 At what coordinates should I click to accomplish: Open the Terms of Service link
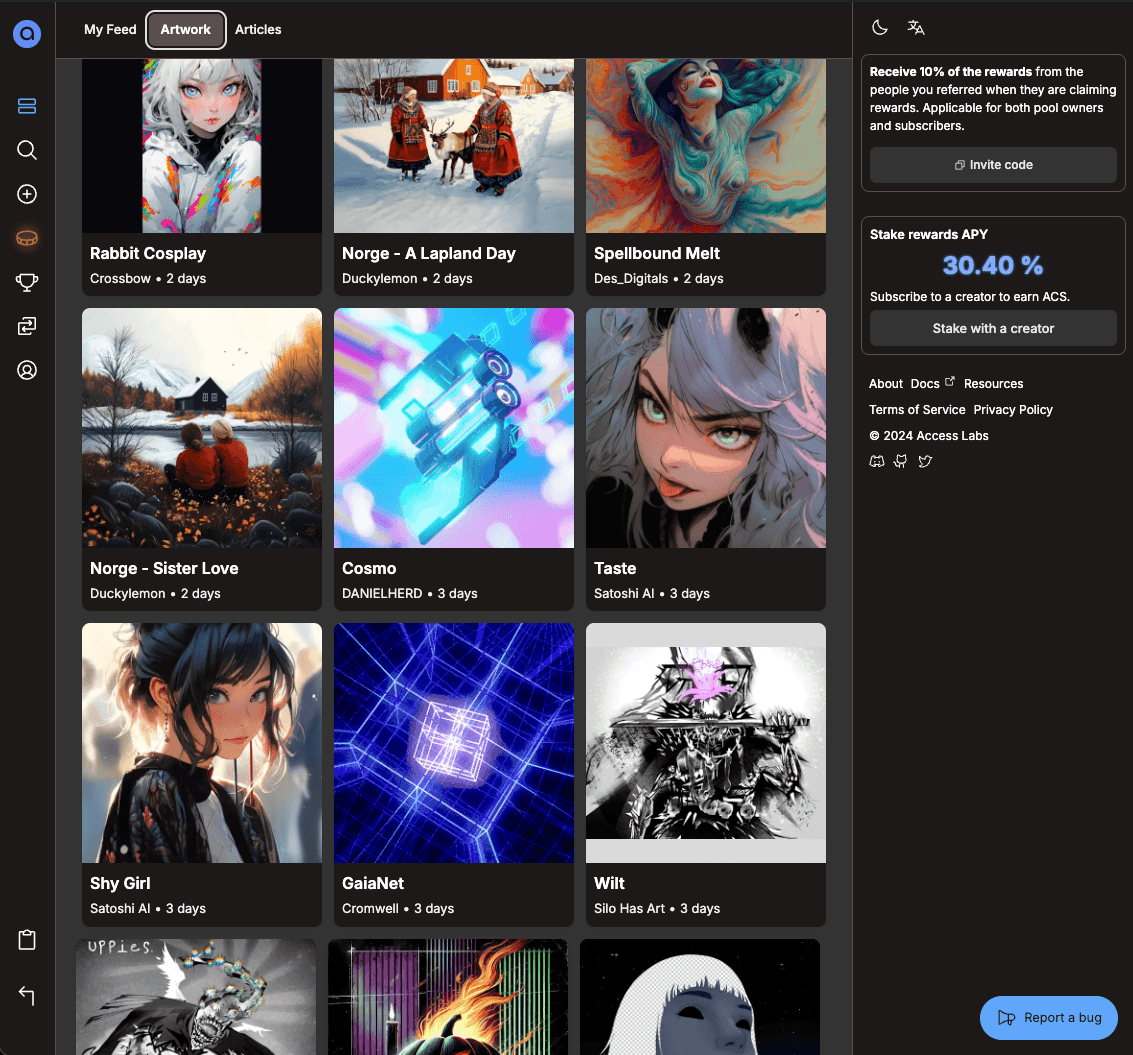point(917,410)
